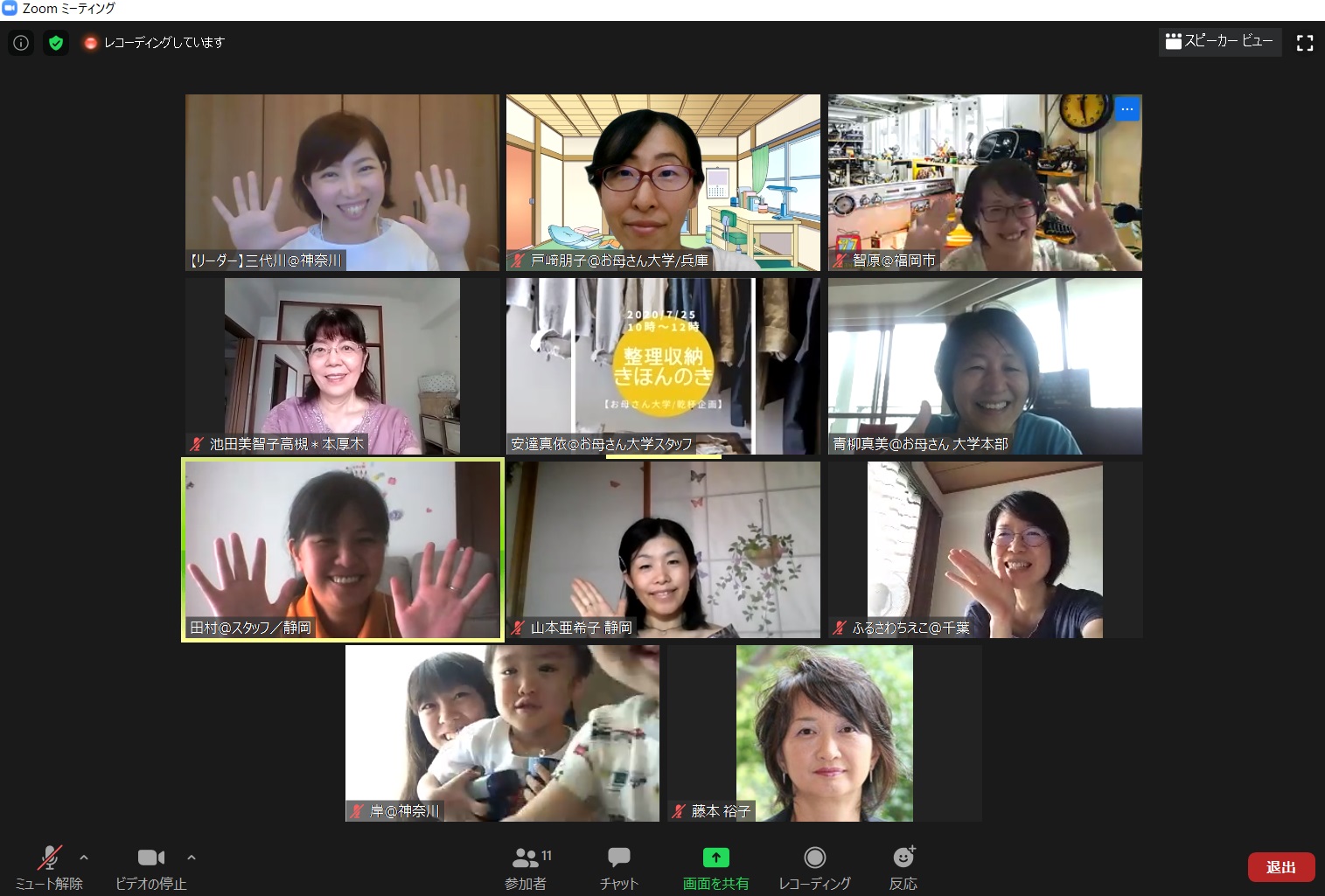Switch to スピーカー ビュー
1325x896 pixels.
1219,41
